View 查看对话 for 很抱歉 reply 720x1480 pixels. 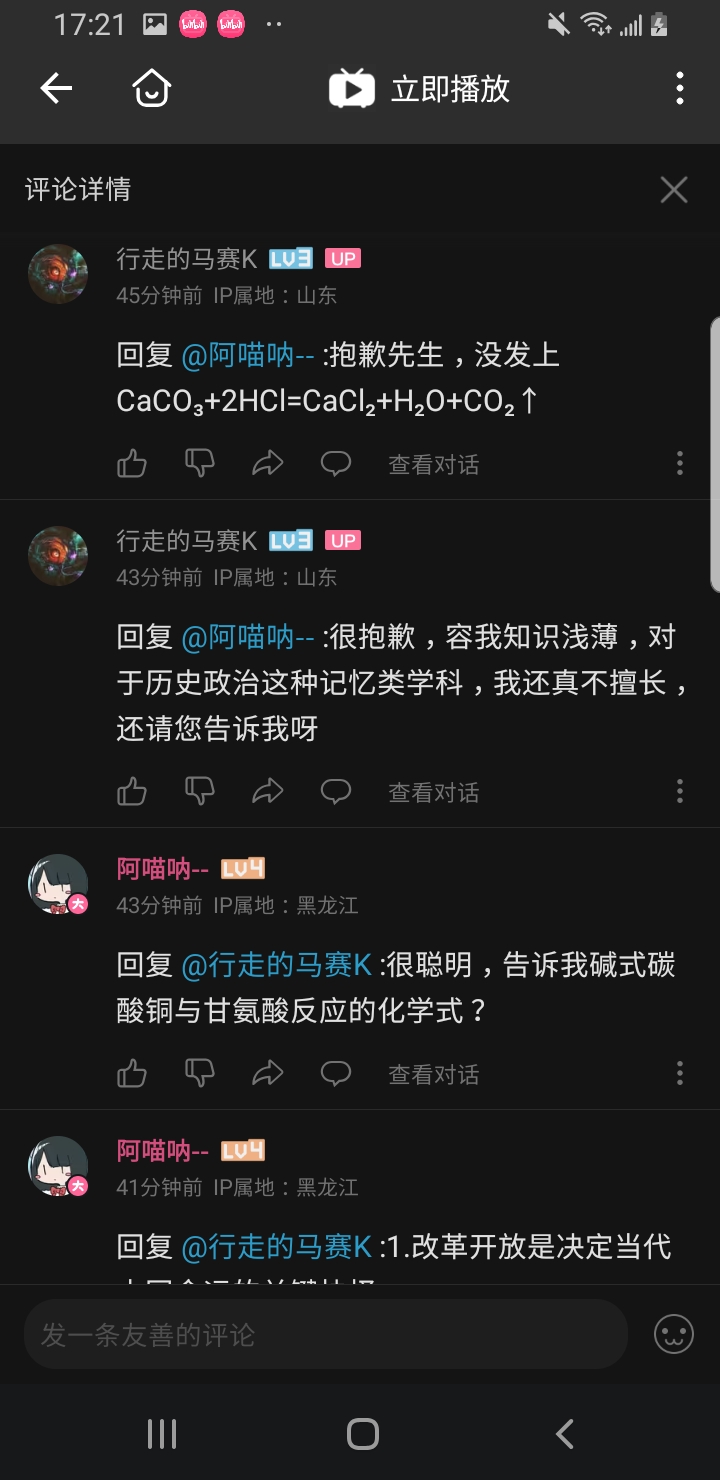[x=433, y=793]
